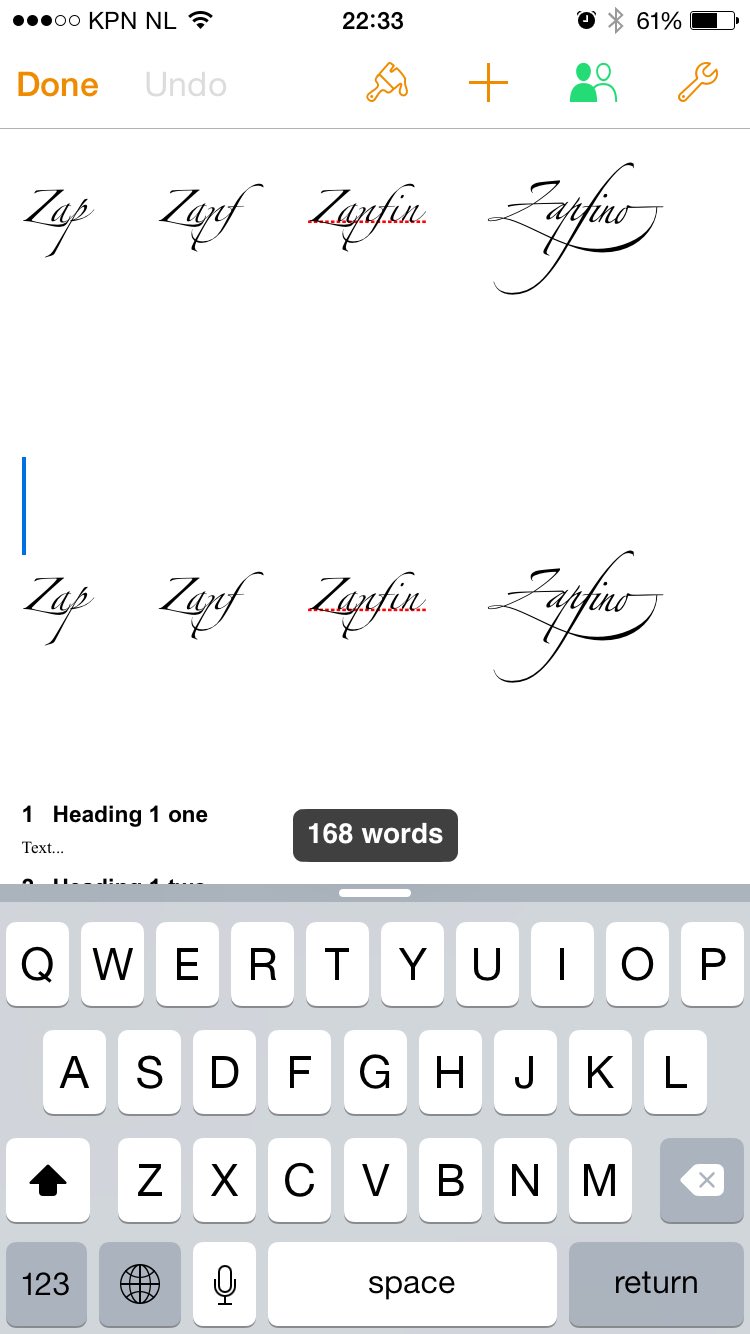This screenshot has height=1334, width=750.
Task: Start dictation with the microphone key
Action: [x=225, y=1283]
